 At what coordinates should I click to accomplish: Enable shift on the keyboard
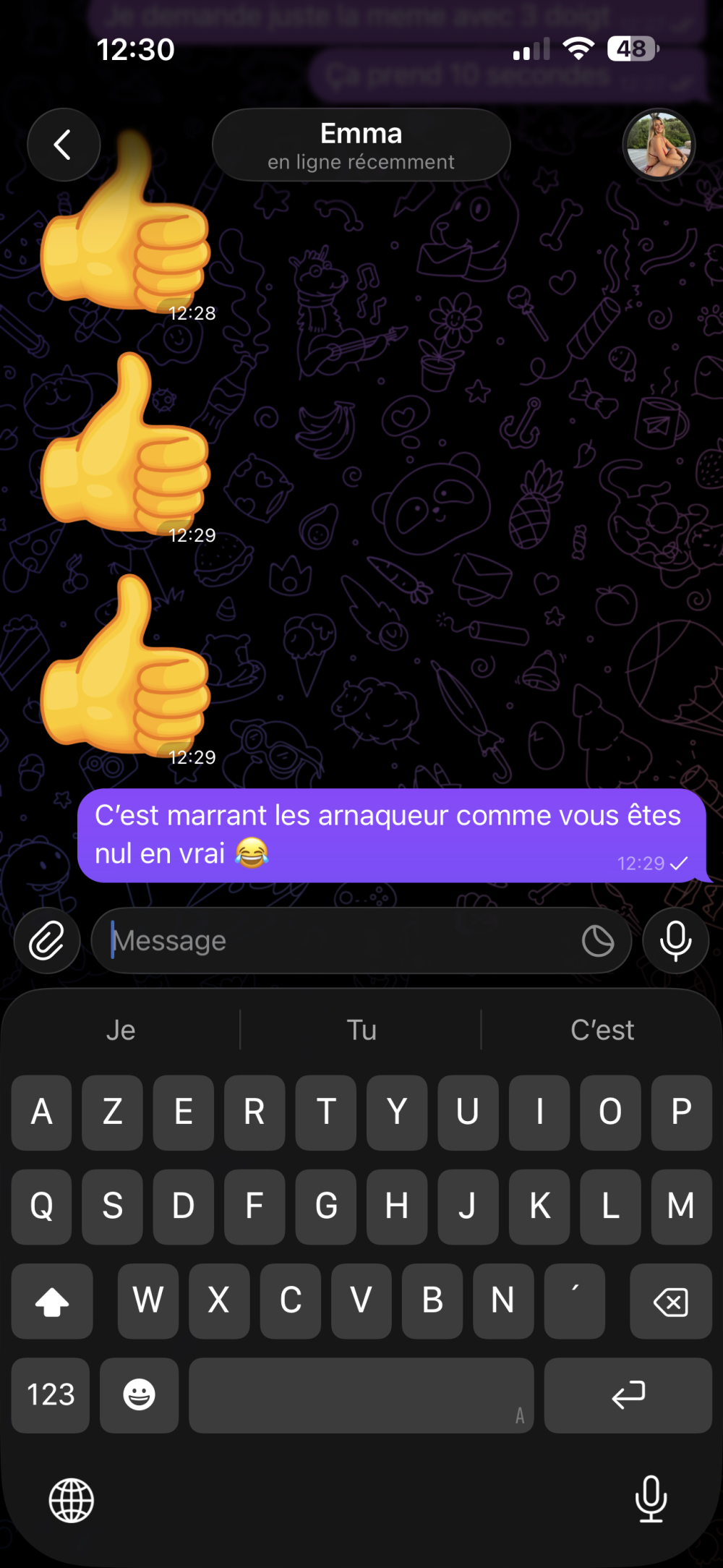coord(52,1301)
